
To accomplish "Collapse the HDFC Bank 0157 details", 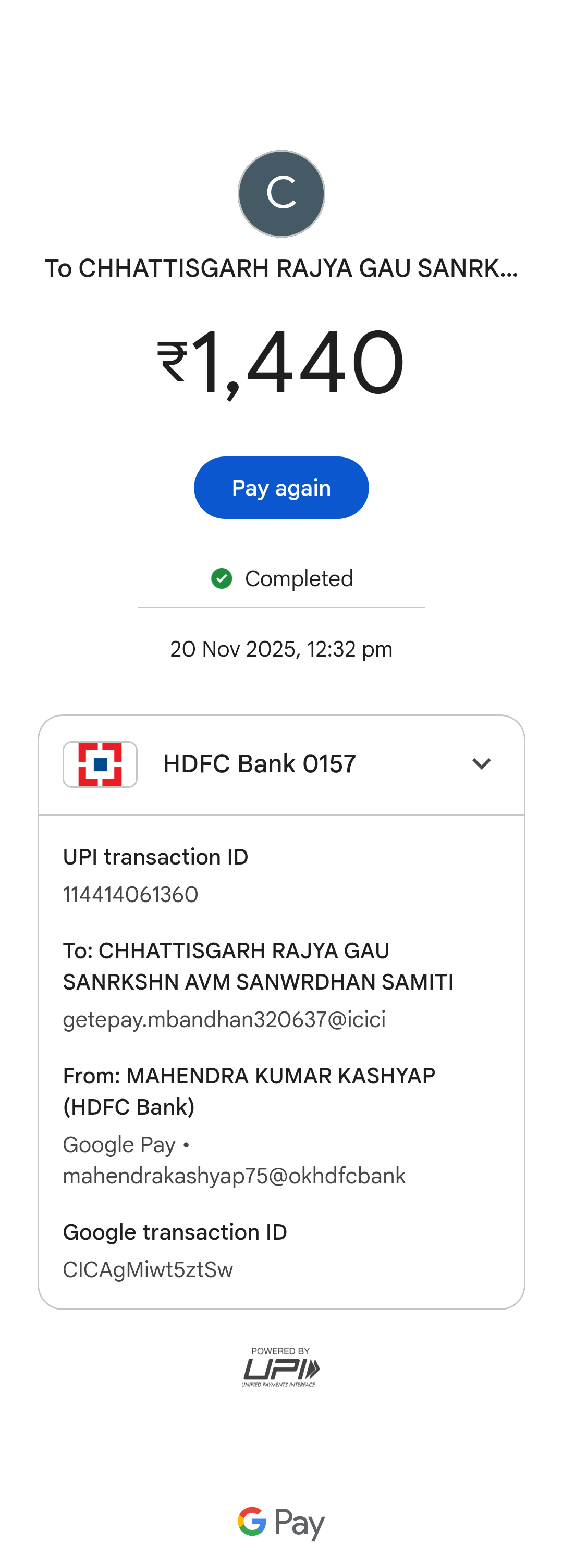I will [x=481, y=764].
